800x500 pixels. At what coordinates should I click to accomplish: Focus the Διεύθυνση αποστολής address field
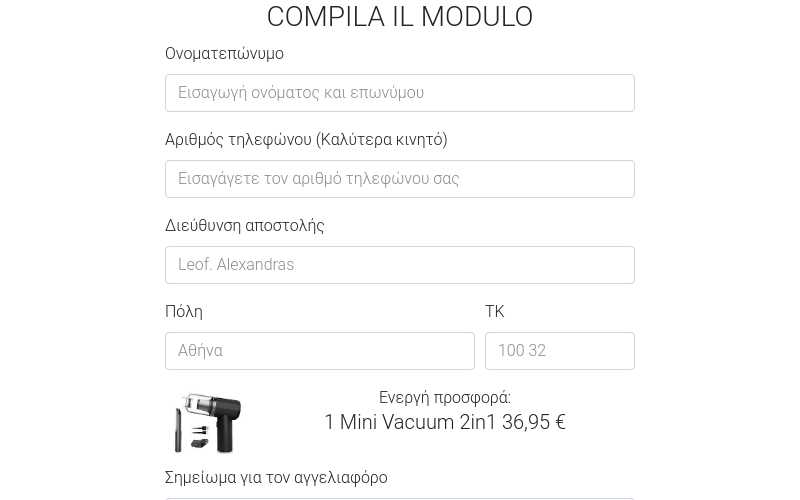pos(399,265)
